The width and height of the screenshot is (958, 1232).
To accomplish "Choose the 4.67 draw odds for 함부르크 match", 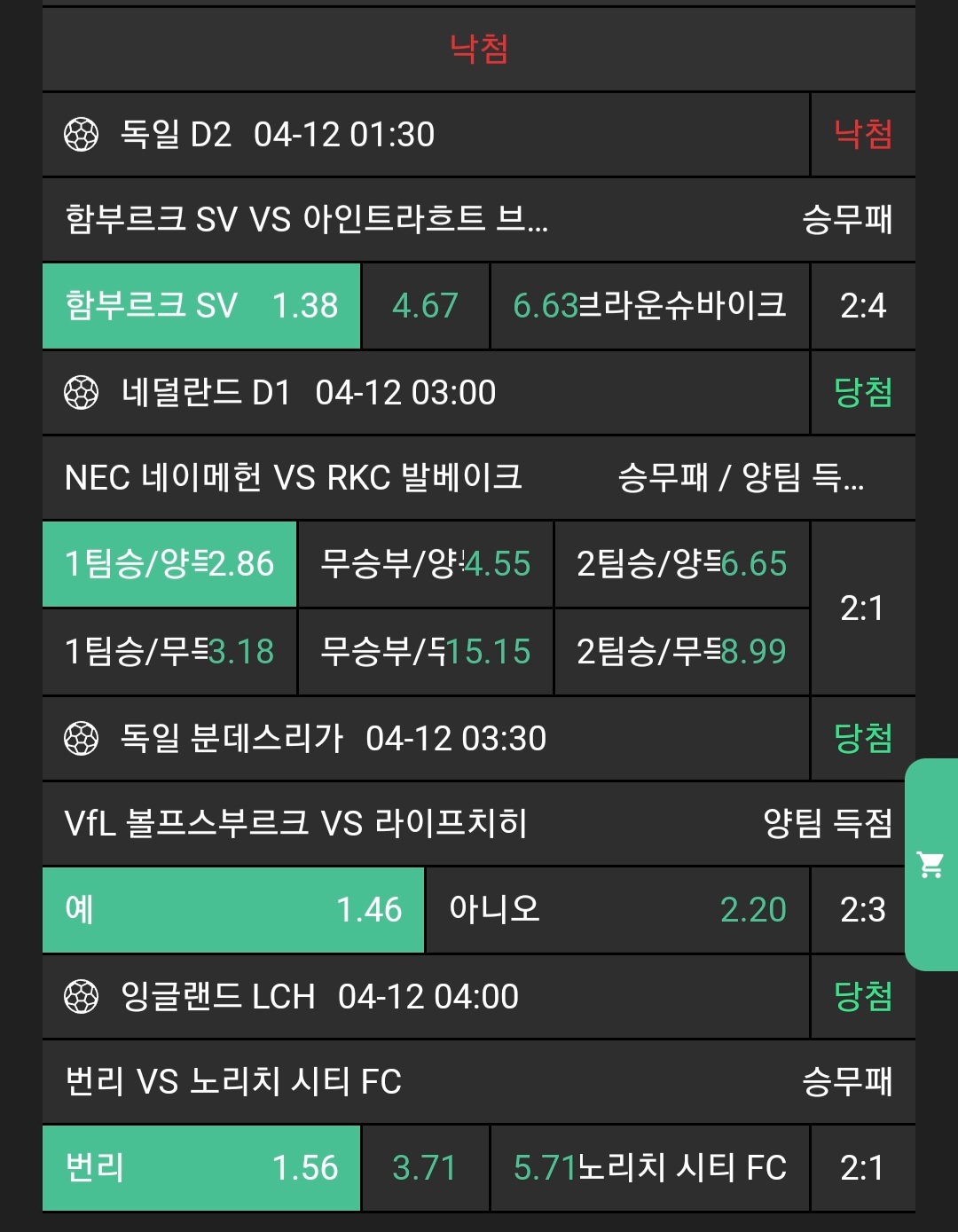I will click(x=425, y=306).
